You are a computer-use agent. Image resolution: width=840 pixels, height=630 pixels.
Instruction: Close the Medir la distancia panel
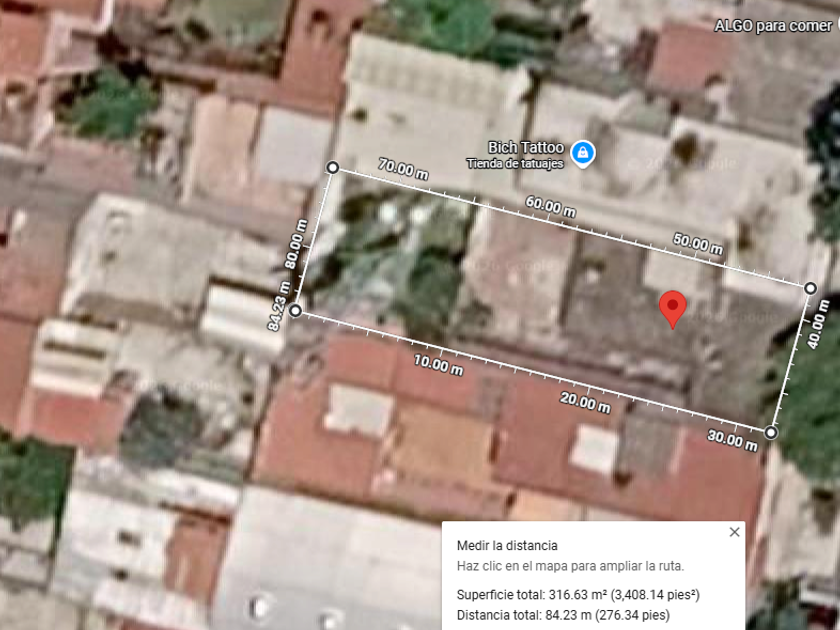coord(734,532)
